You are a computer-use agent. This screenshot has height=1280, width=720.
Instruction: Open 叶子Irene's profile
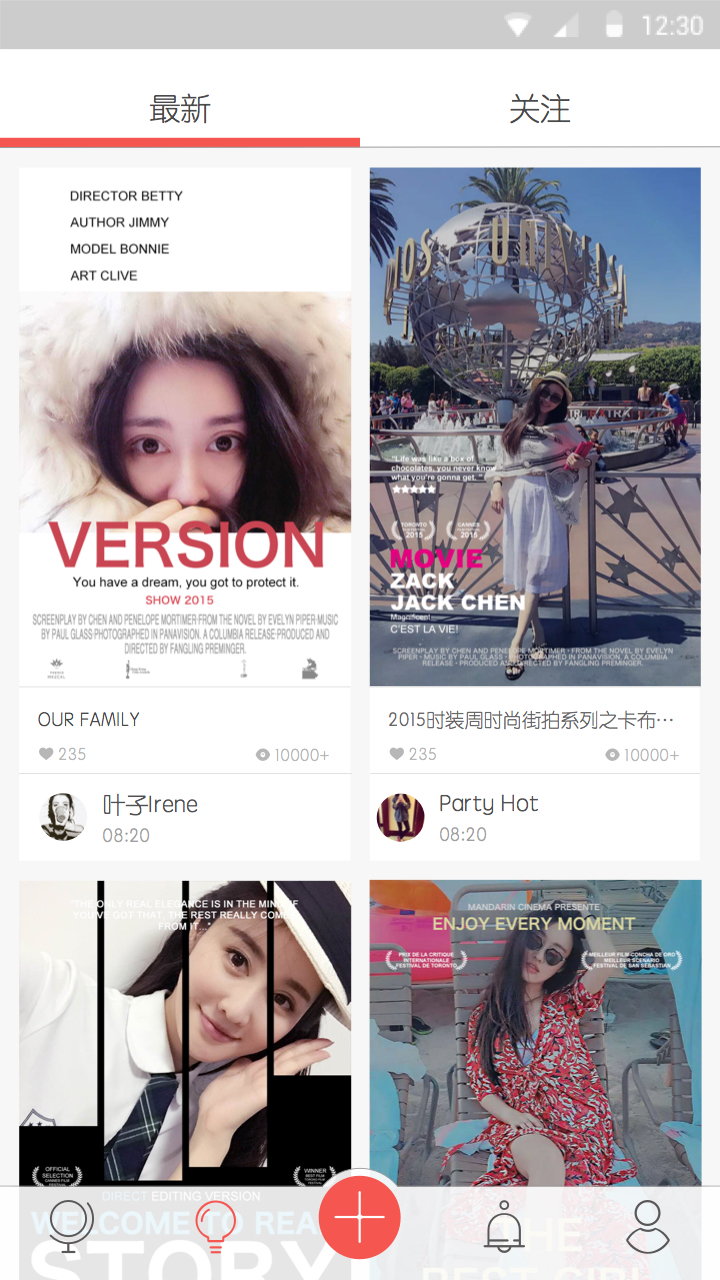(x=63, y=817)
